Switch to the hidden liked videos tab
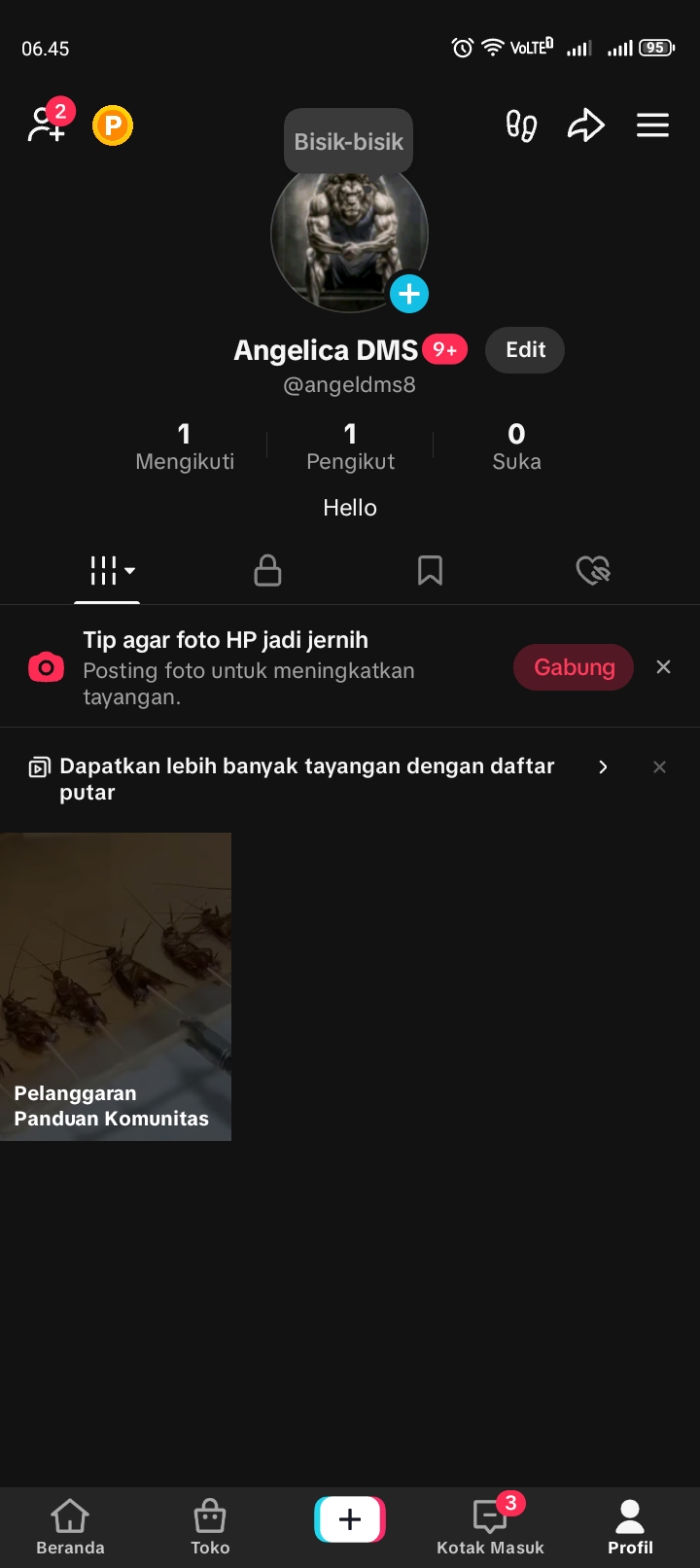Viewport: 700px width, 1568px height. (x=592, y=570)
